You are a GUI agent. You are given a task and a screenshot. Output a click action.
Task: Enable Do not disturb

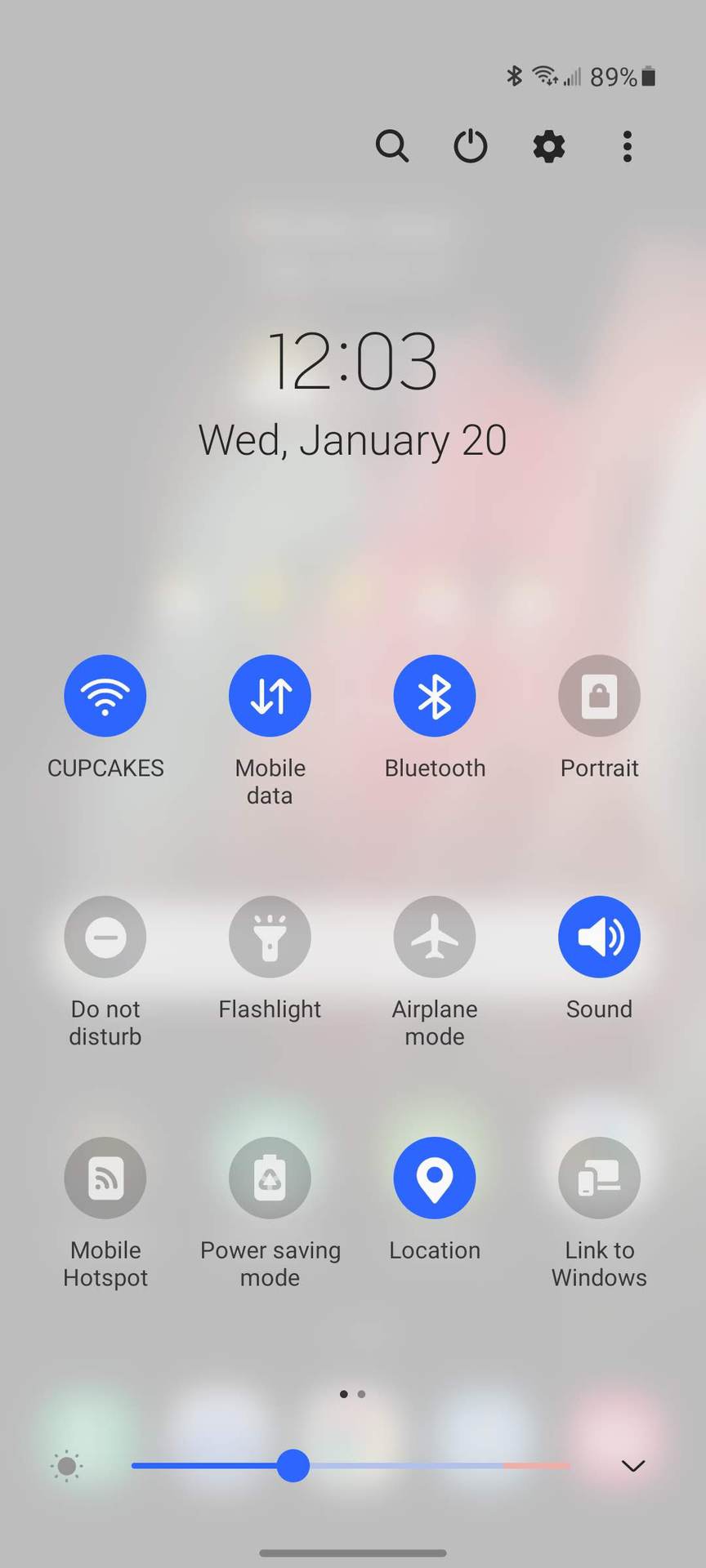(x=105, y=937)
